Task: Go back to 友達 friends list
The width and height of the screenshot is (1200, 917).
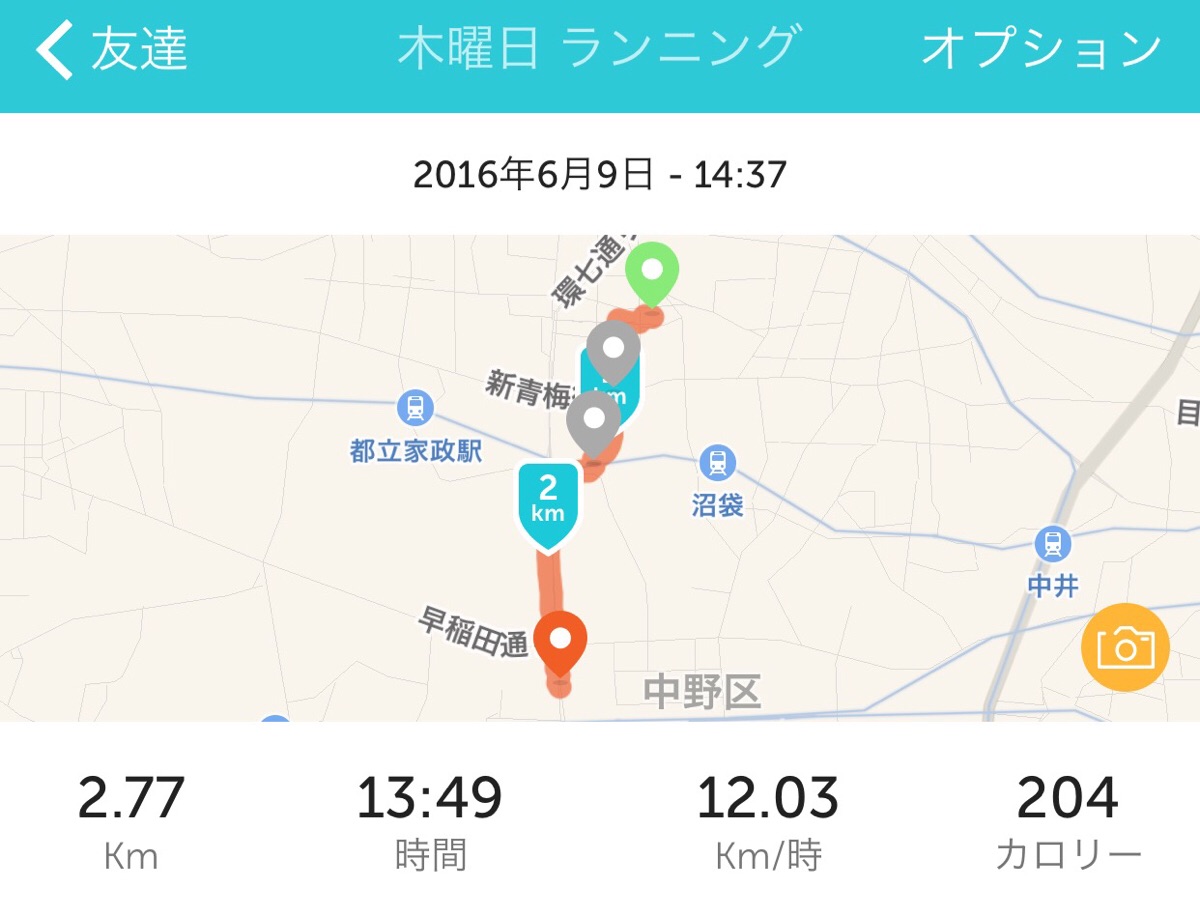Action: [112, 50]
